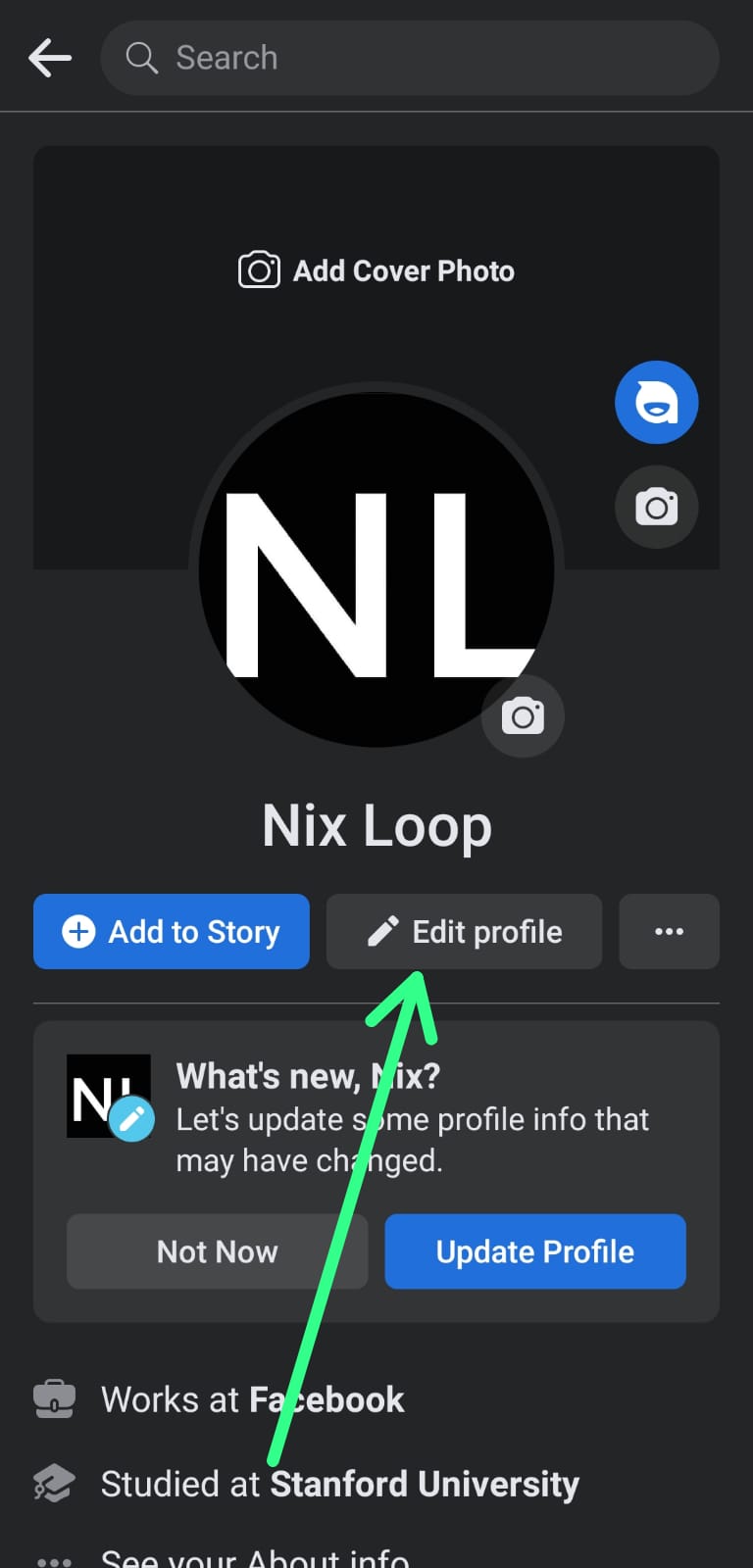Open the avatar creation icon
Viewport: 753px width, 1568px height.
656,403
